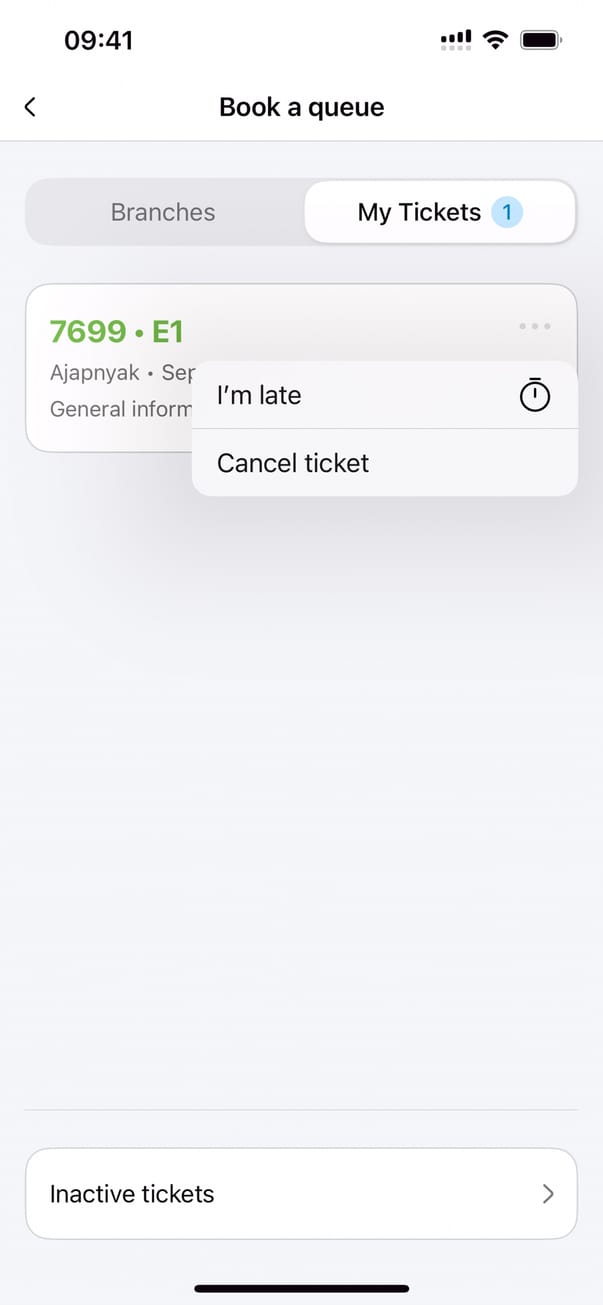
Task: Tap the three-dot menu on ticket 7699
Action: (535, 327)
